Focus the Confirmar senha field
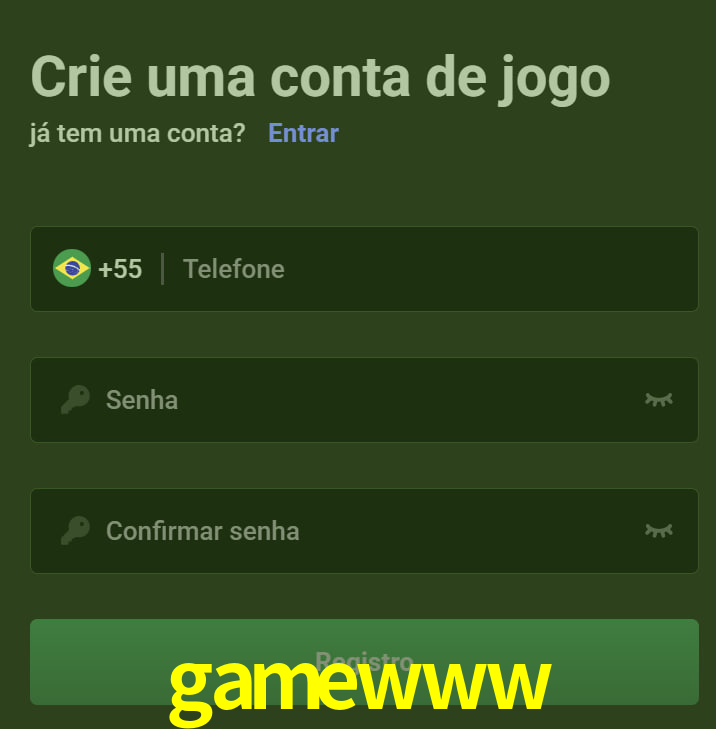716x729 pixels. (x=360, y=531)
